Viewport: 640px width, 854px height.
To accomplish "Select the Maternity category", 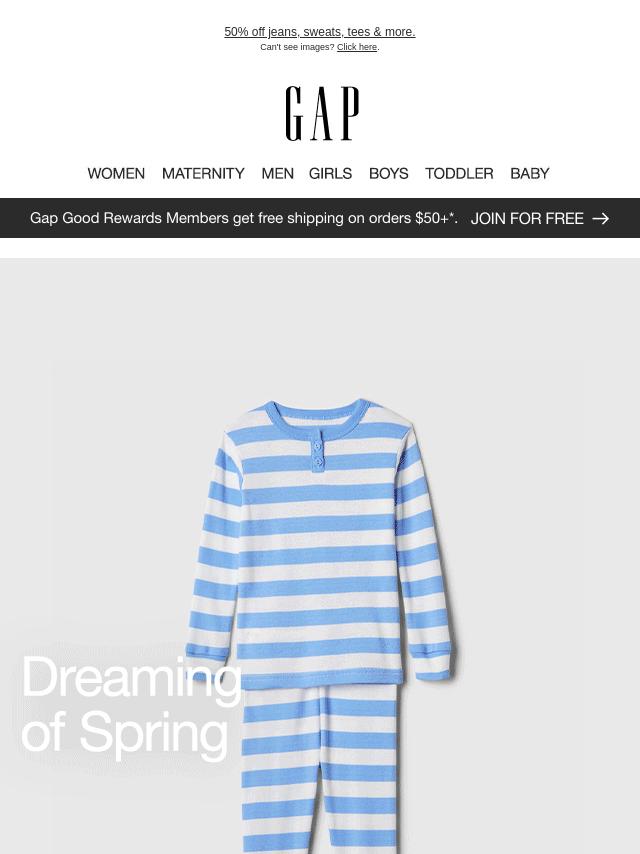I will click(x=203, y=173).
